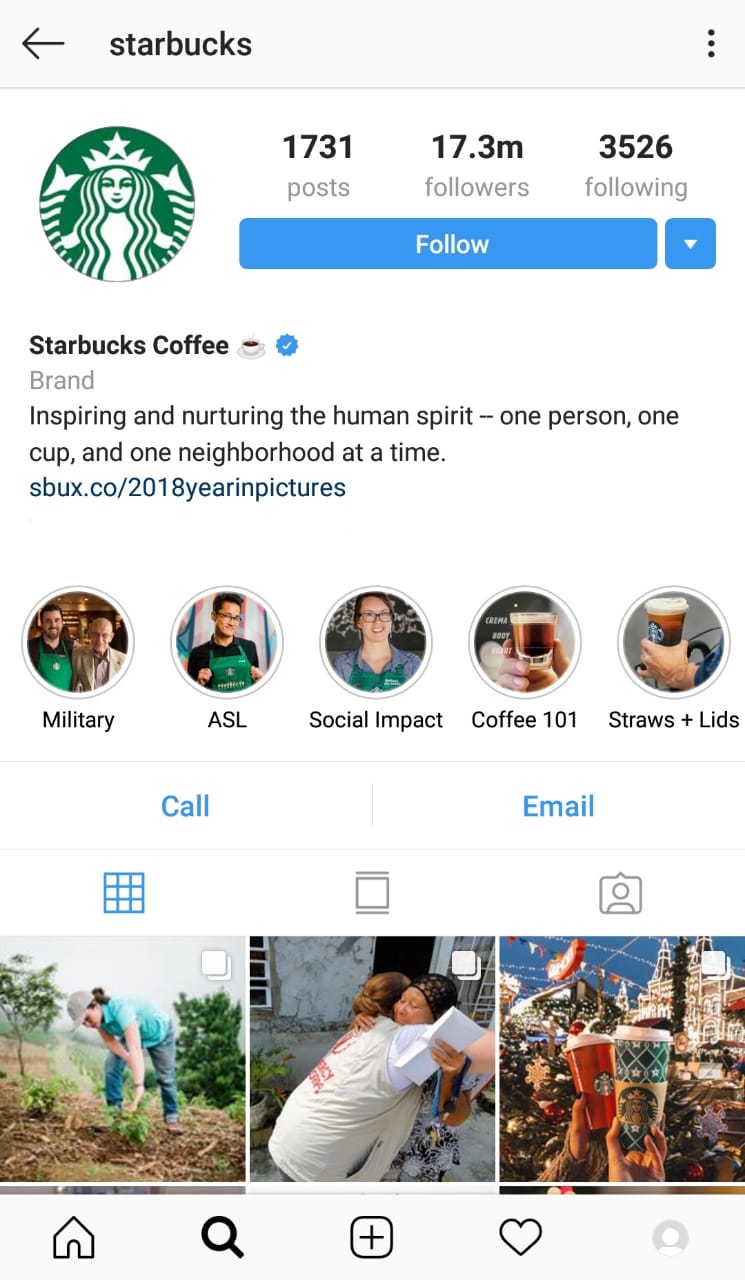
Task: Expand suggested accounts dropdown arrow
Action: (x=690, y=244)
